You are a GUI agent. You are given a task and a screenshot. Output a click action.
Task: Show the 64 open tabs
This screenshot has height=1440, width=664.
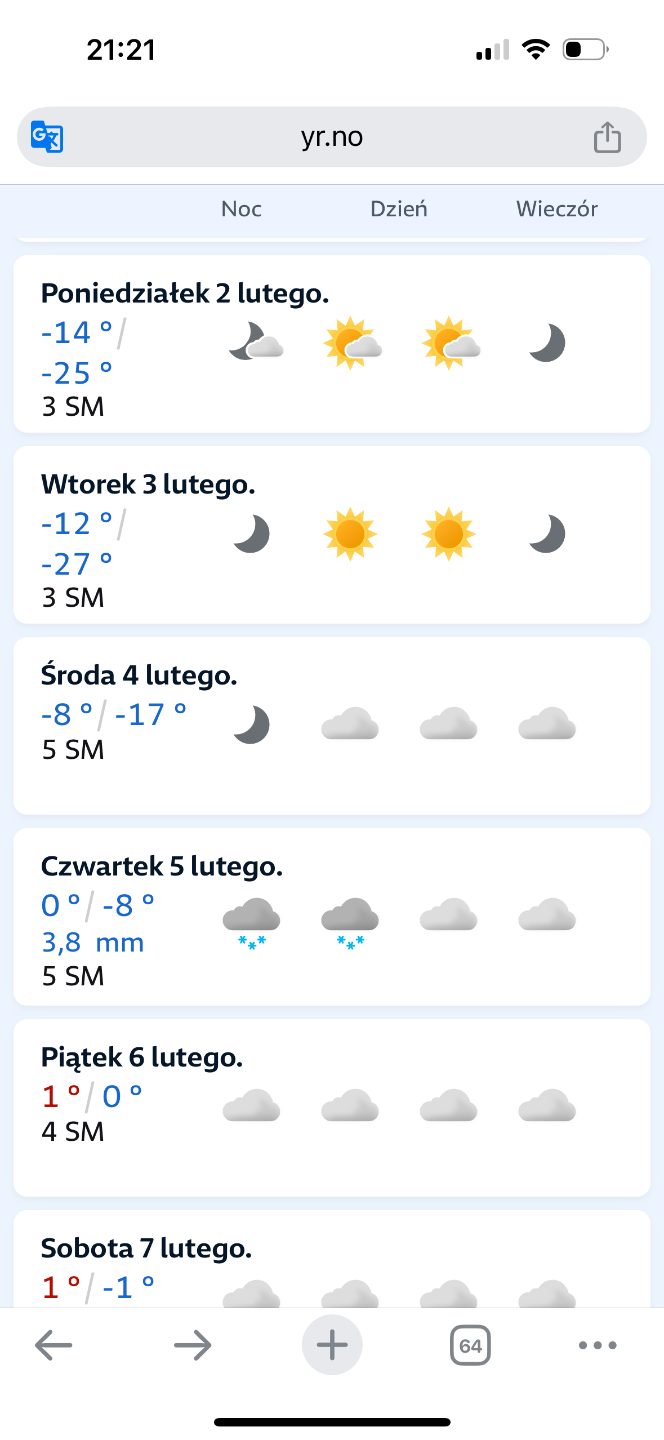click(x=470, y=1346)
